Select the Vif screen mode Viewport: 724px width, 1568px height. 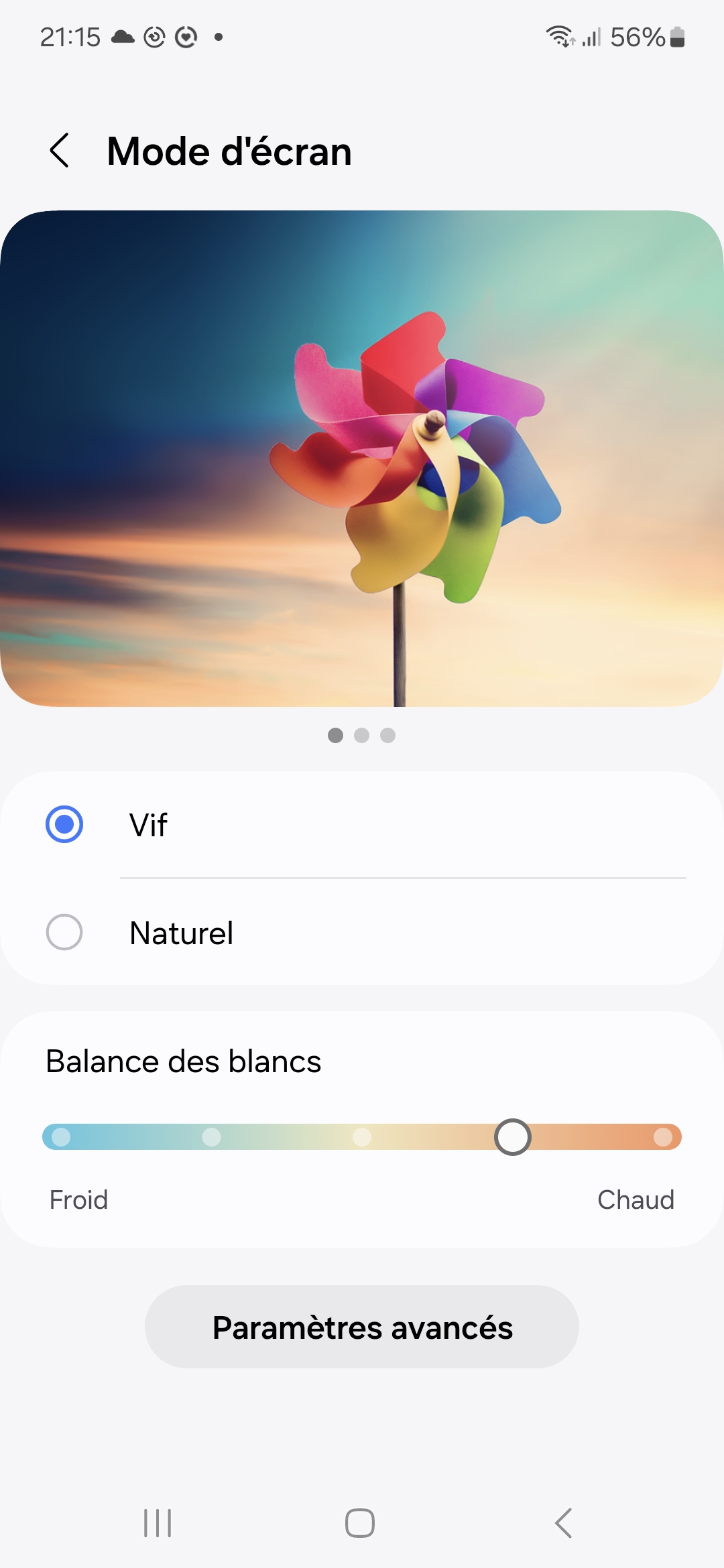click(x=64, y=824)
